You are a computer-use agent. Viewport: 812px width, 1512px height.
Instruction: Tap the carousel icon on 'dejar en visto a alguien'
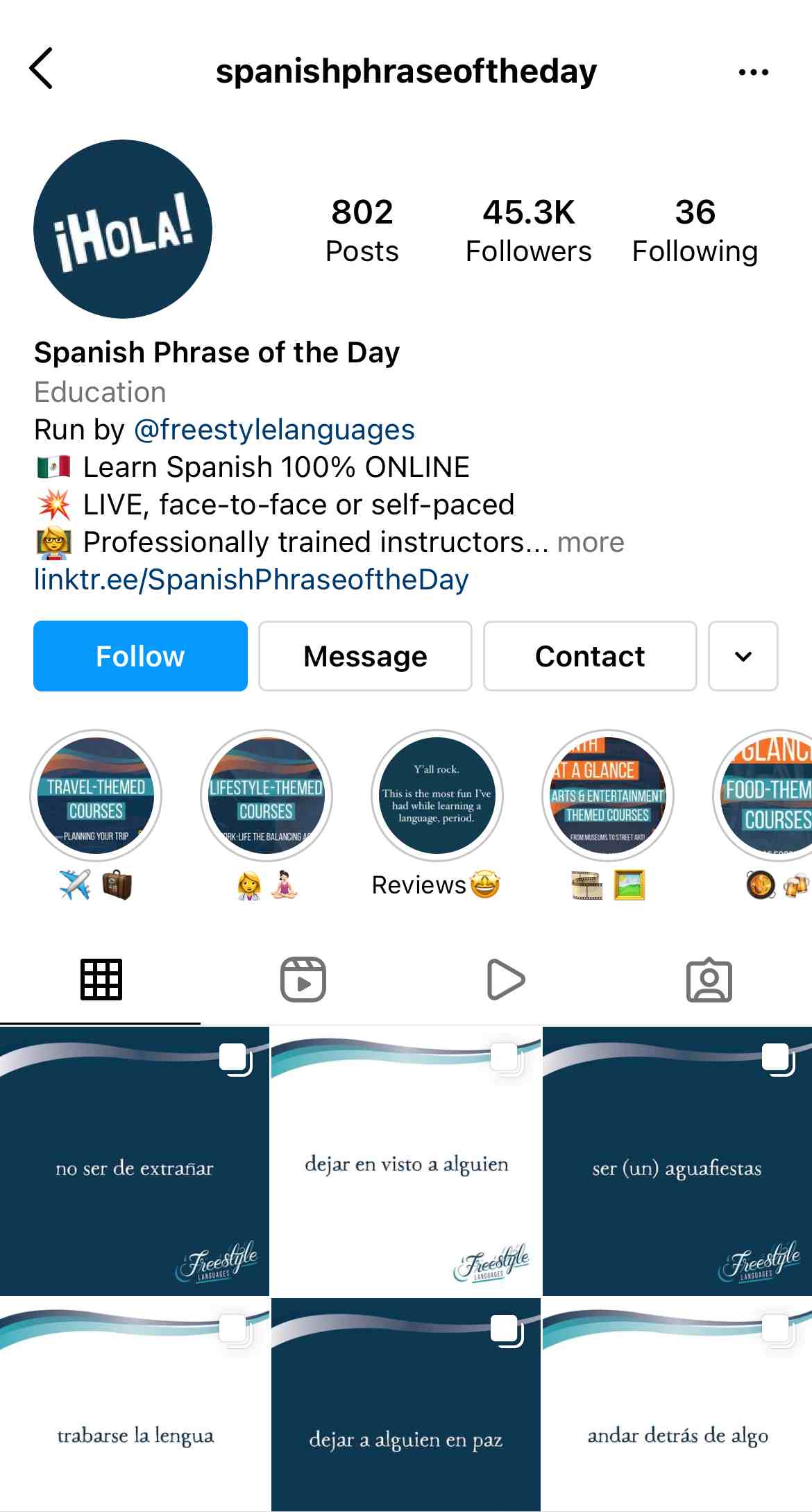tap(505, 1057)
